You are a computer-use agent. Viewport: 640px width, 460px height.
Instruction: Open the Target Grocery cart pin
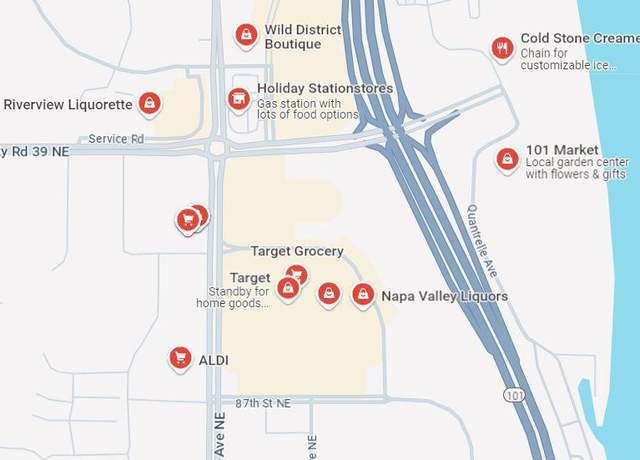coord(296,273)
